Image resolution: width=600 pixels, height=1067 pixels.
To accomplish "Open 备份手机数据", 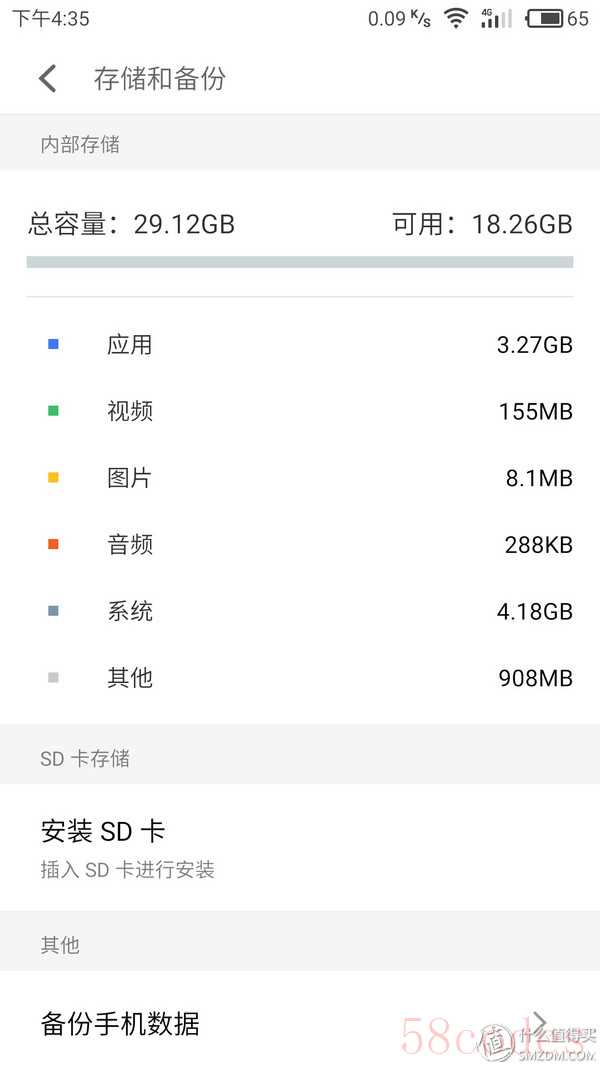I will (x=300, y=1023).
